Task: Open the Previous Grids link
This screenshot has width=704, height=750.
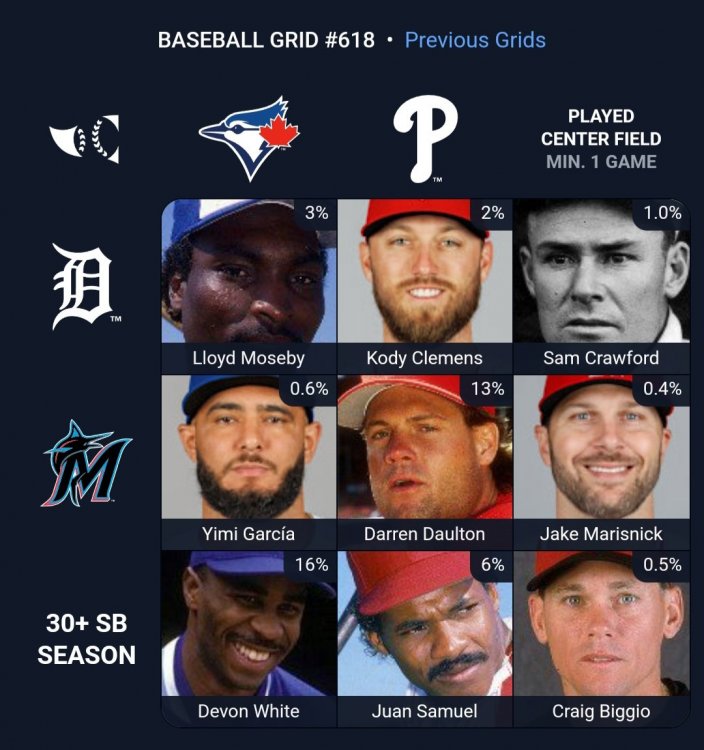Action: (x=475, y=40)
